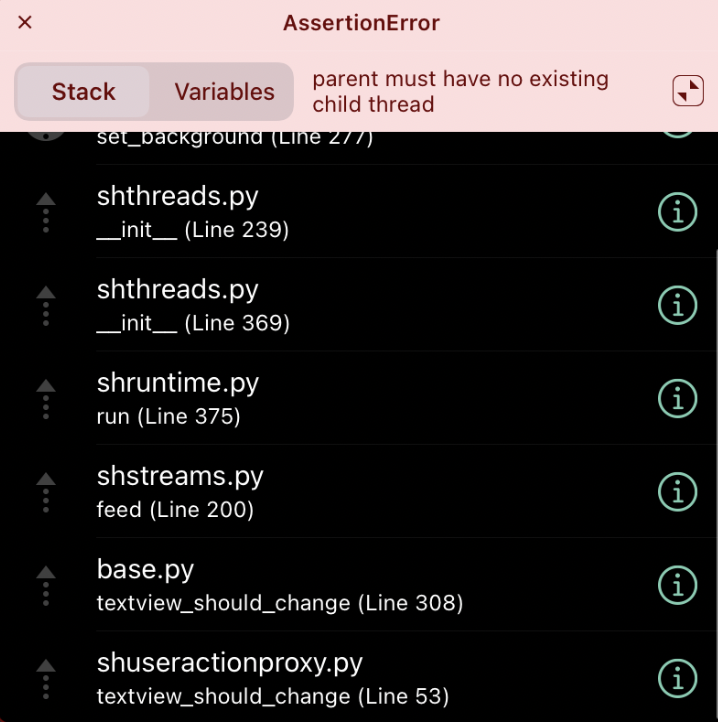Show info for shuseractionproxy.py frame
This screenshot has height=722, width=718.
pyautogui.click(x=678, y=678)
